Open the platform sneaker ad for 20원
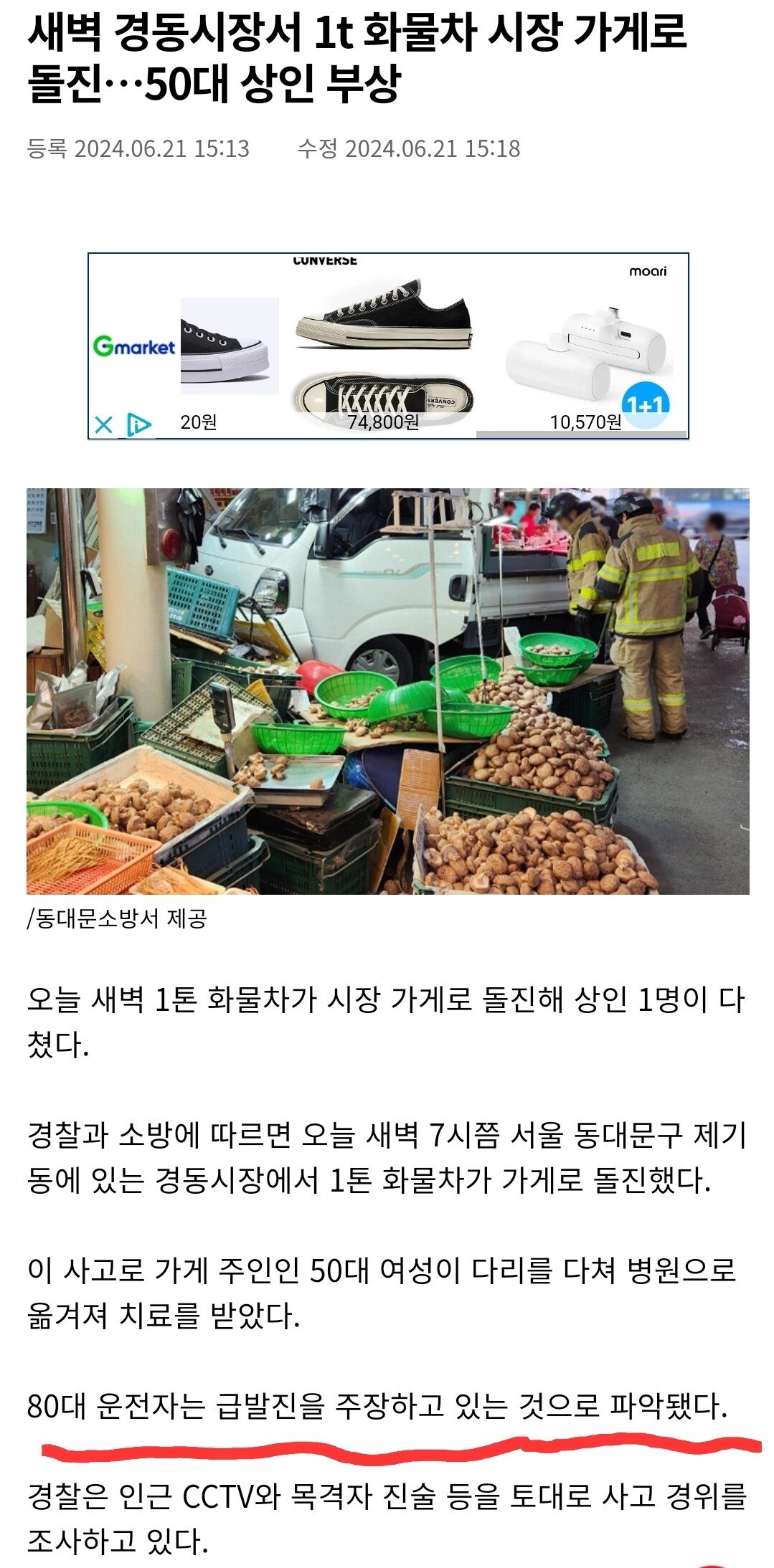774x1568 pixels. tap(228, 346)
